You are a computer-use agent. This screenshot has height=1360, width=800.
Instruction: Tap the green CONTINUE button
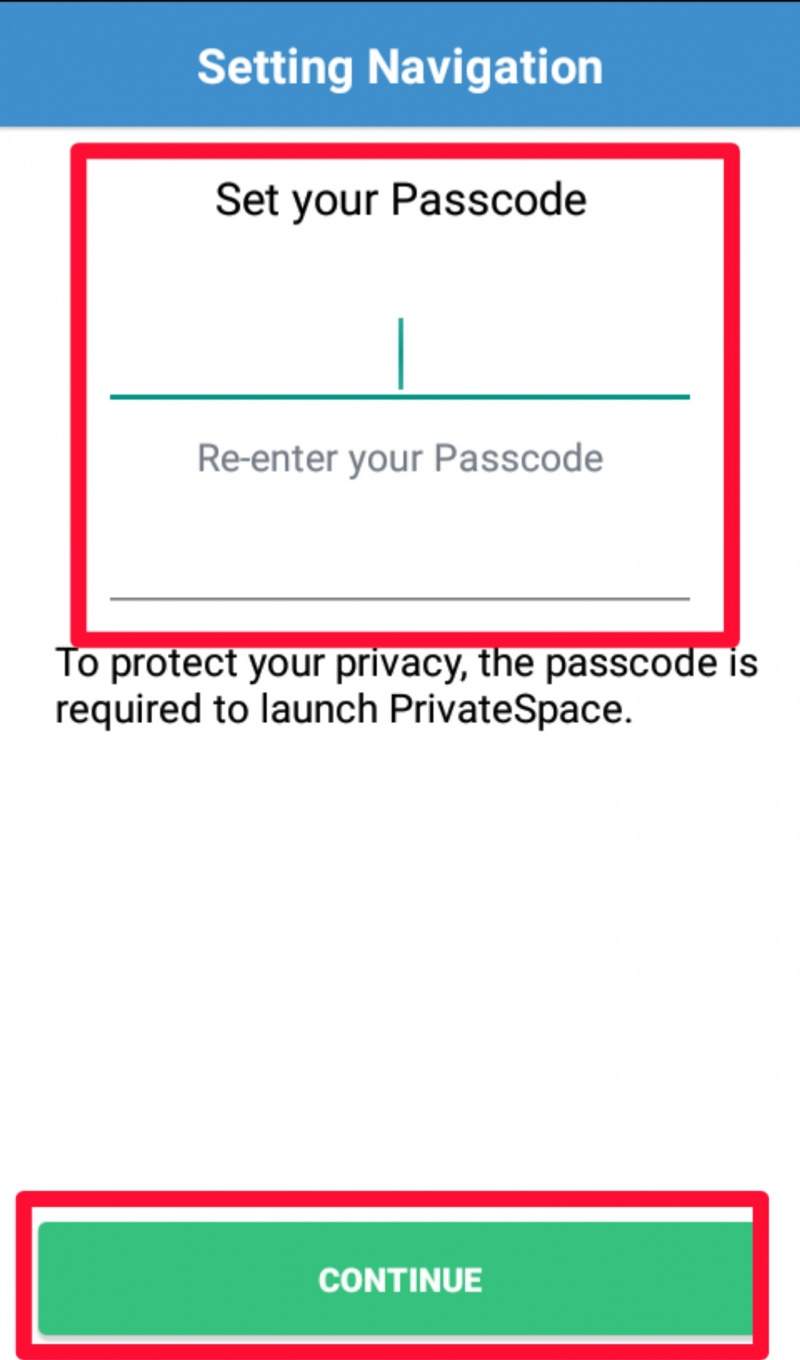pyautogui.click(x=398, y=1279)
